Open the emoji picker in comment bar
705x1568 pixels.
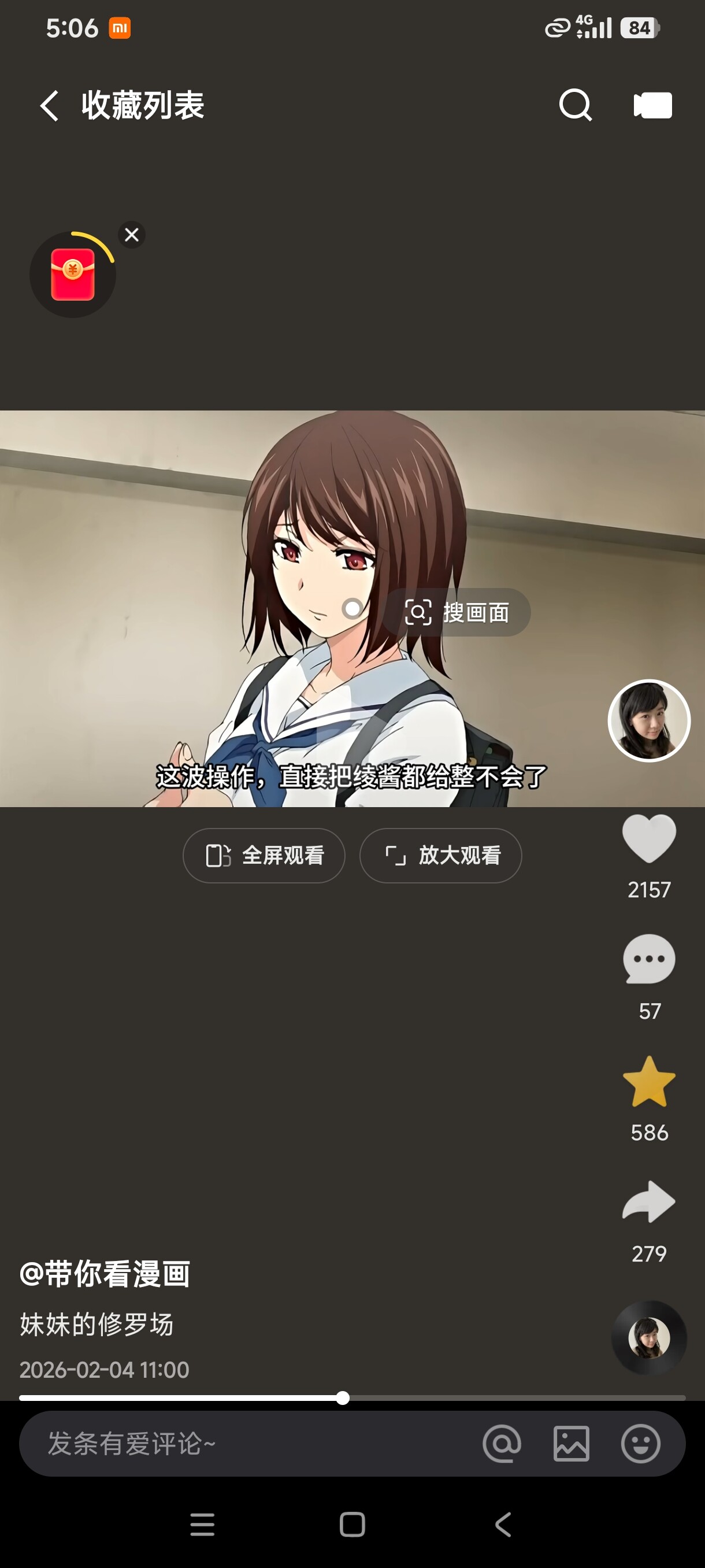(x=640, y=1443)
